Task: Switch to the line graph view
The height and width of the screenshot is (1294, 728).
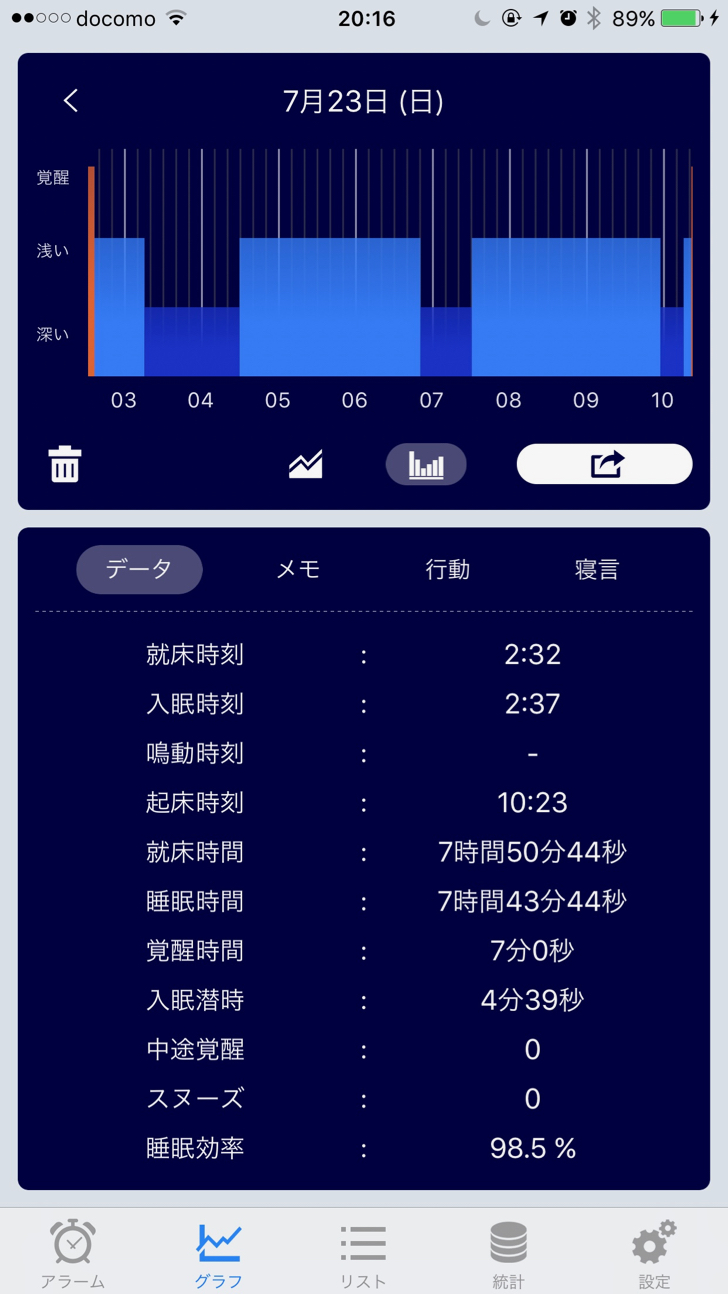Action: [x=306, y=465]
